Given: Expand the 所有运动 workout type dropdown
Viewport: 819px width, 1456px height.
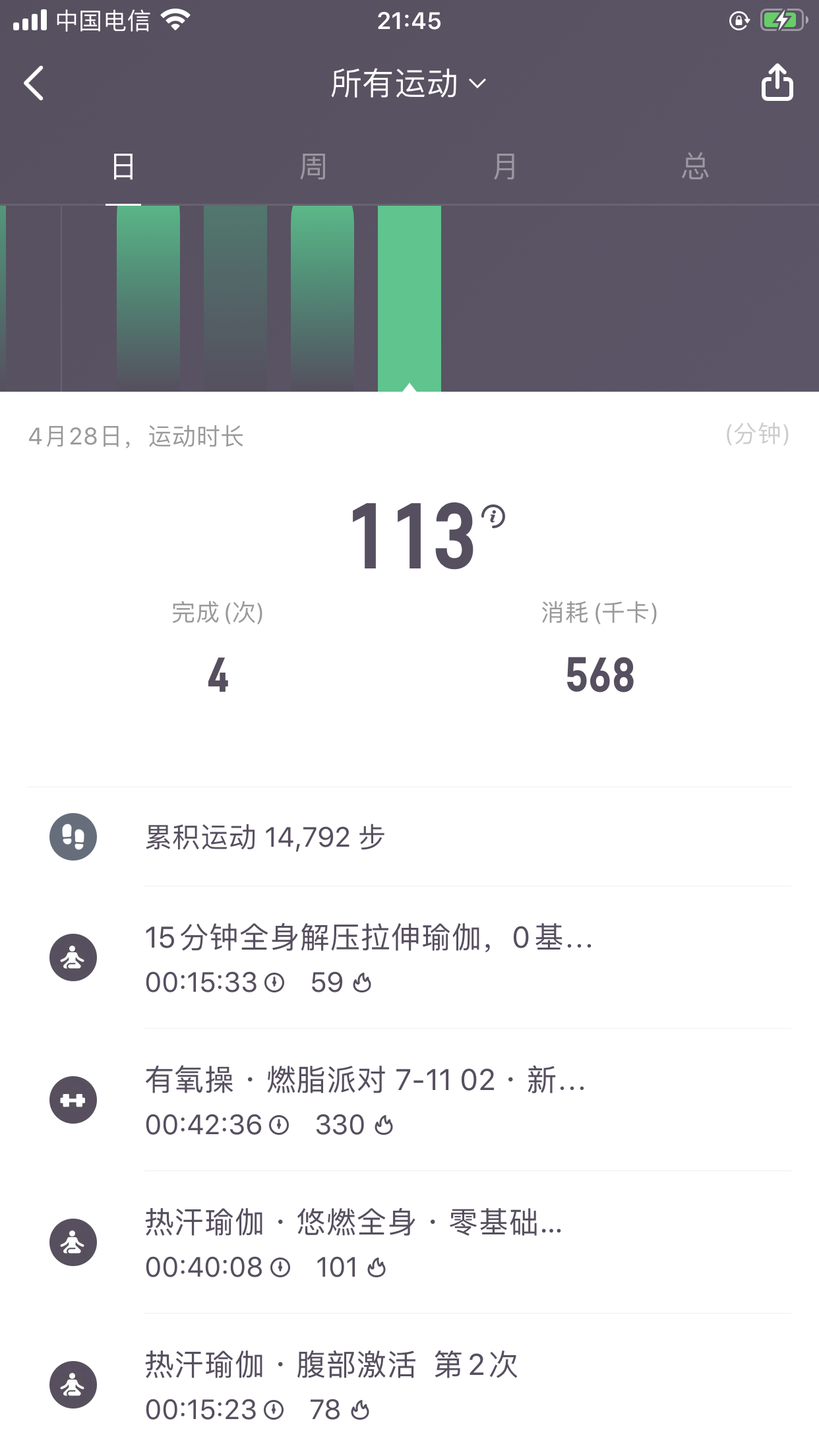Looking at the screenshot, I should pos(408,84).
